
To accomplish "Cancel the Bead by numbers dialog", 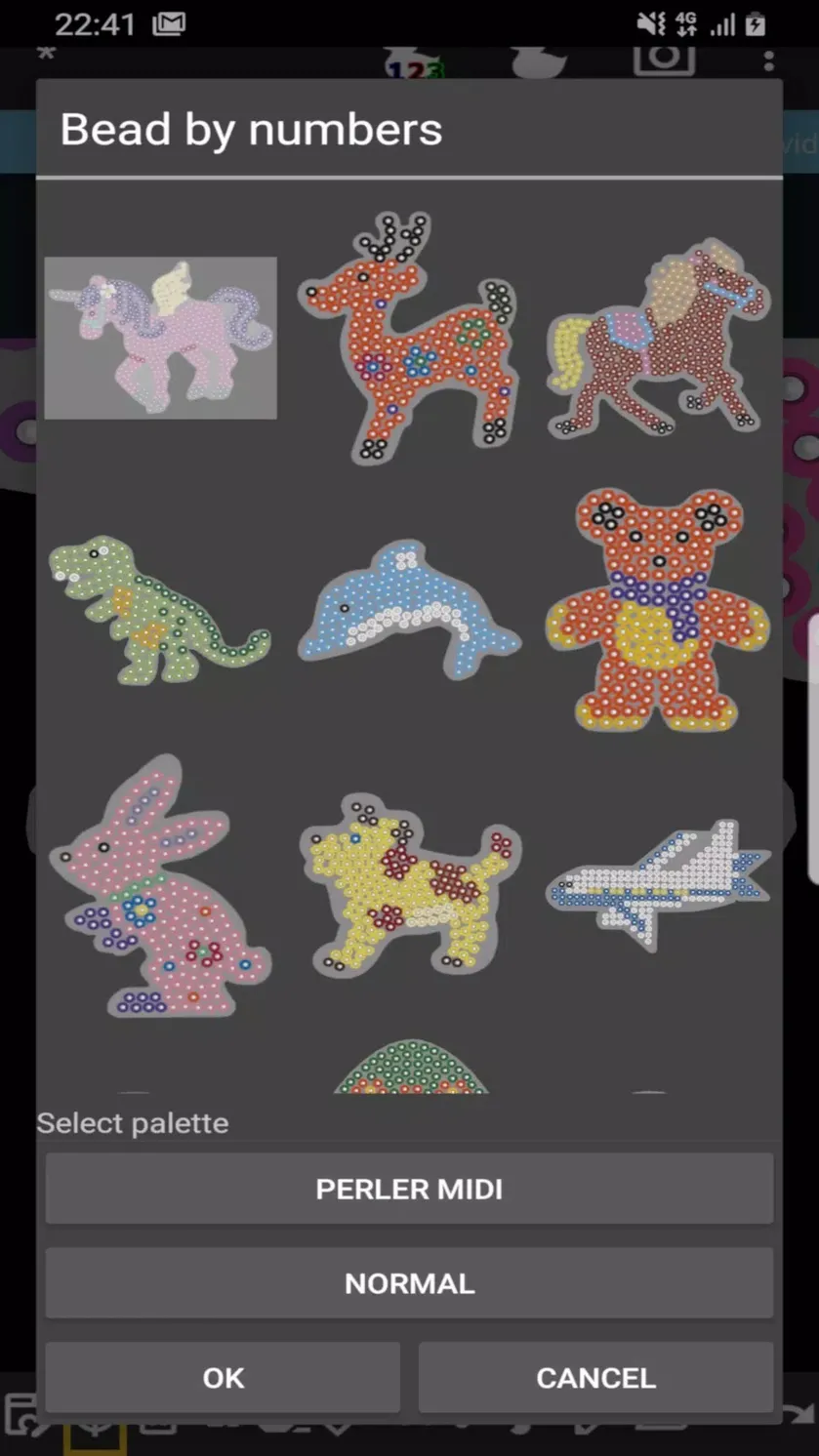I will (x=595, y=1377).
